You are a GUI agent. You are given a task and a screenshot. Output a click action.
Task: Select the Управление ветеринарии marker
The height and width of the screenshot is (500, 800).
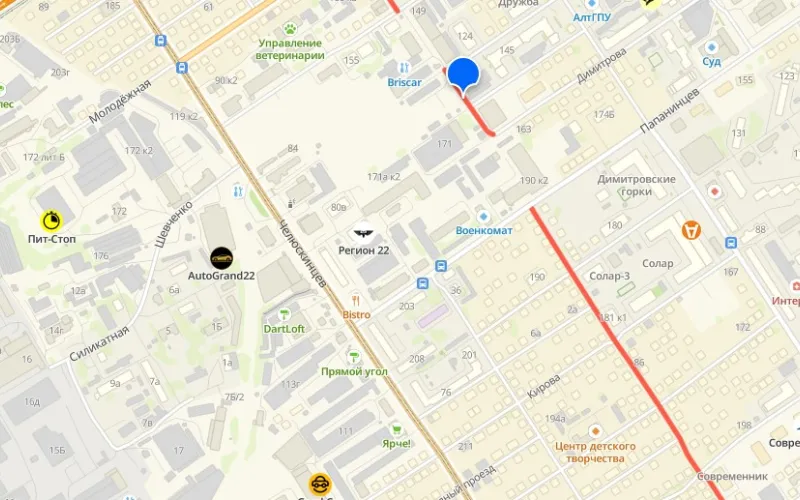click(x=290, y=29)
